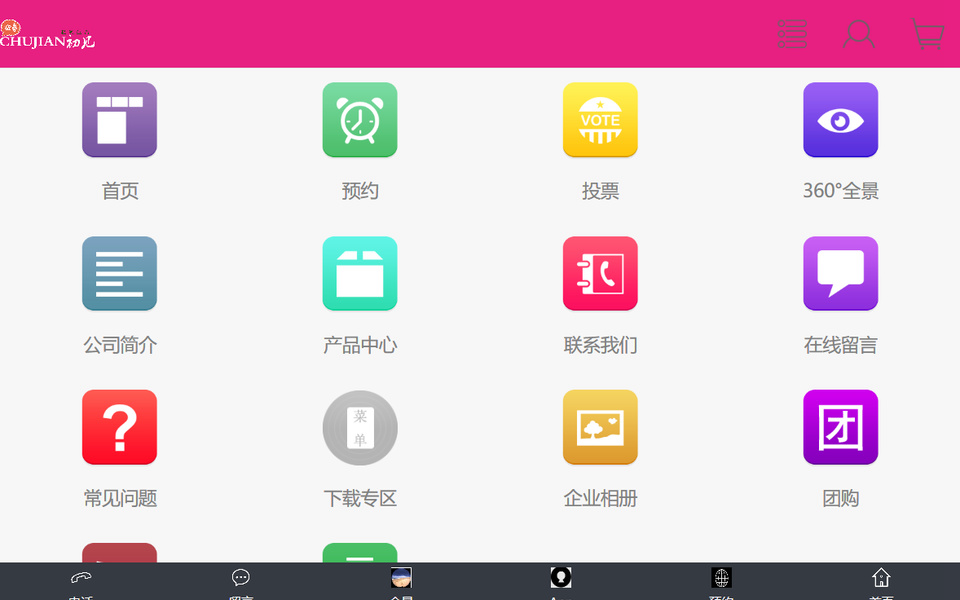The image size is (960, 600).
Task: Open the shopping cart
Action: pyautogui.click(x=927, y=34)
